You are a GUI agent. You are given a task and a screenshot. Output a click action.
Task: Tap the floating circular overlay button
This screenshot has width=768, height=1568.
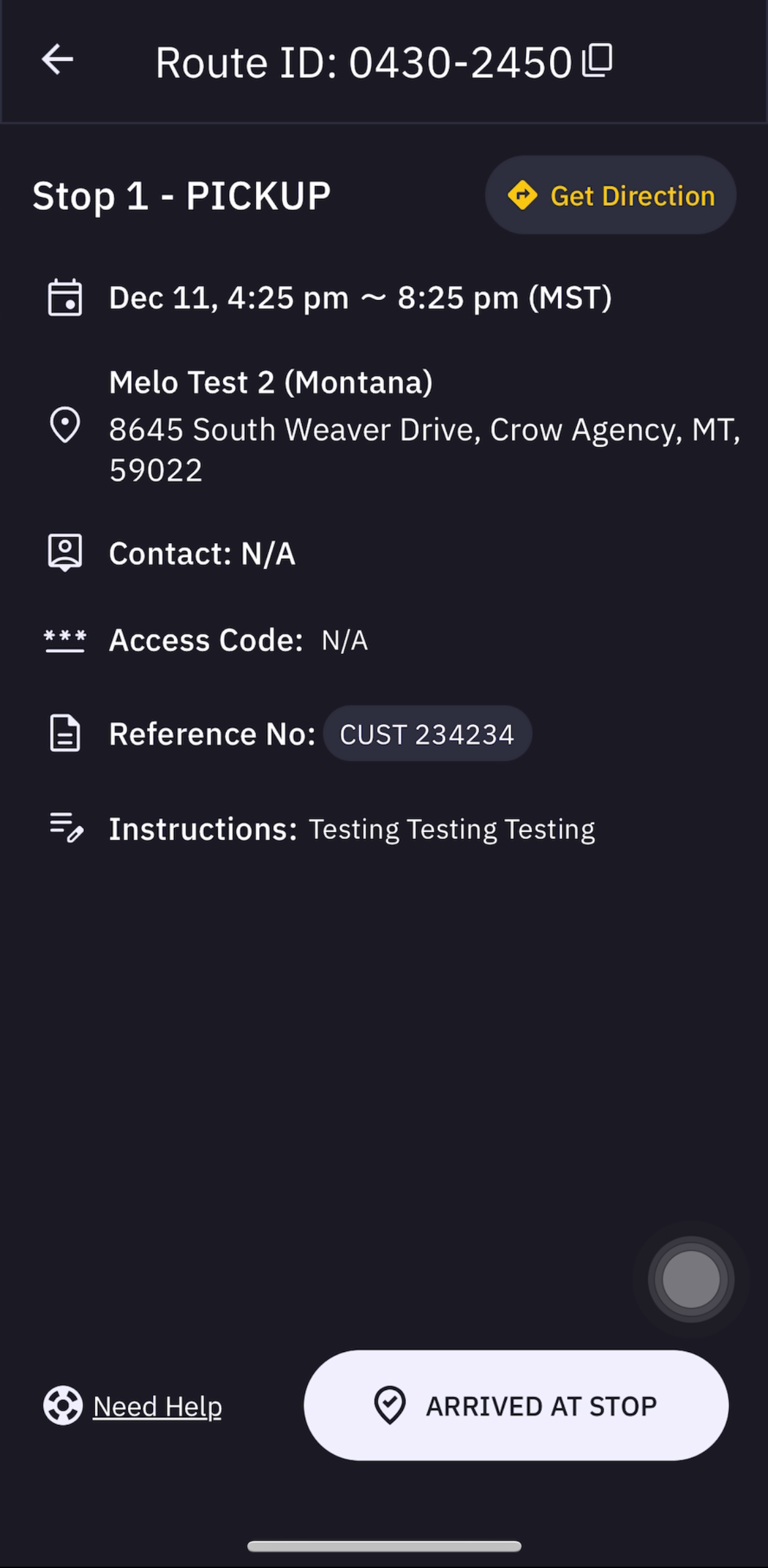coord(691,1278)
